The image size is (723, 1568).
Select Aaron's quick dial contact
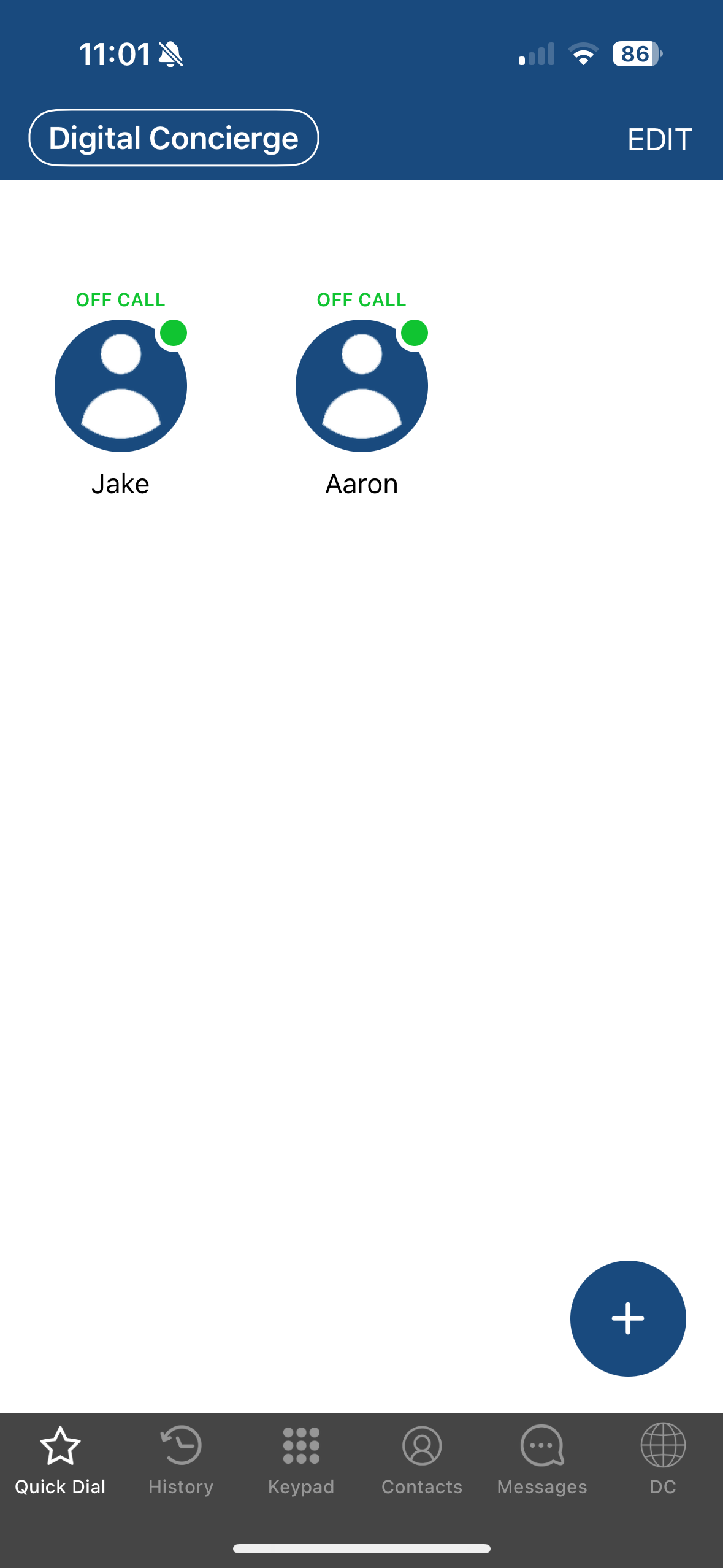362,386
